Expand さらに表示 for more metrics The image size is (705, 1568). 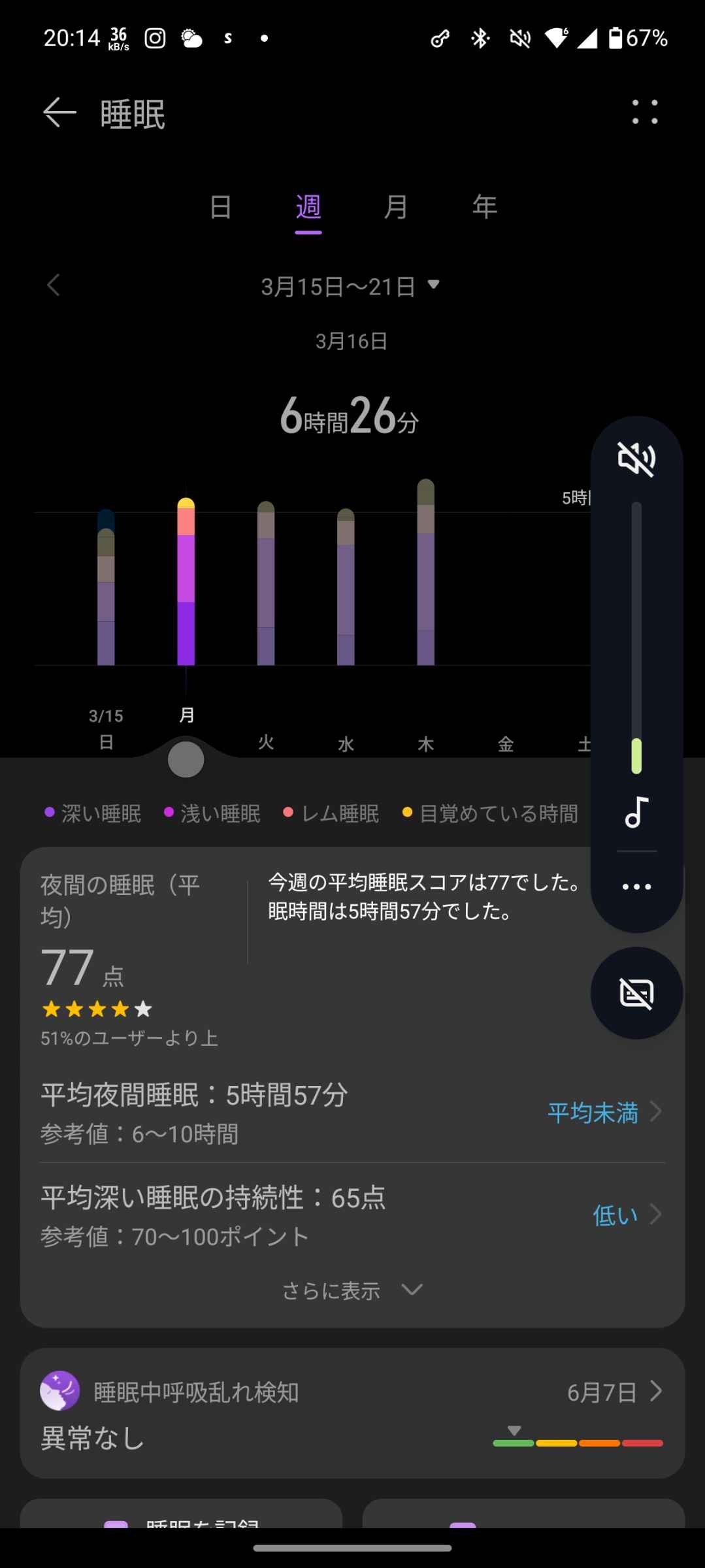[x=352, y=1290]
